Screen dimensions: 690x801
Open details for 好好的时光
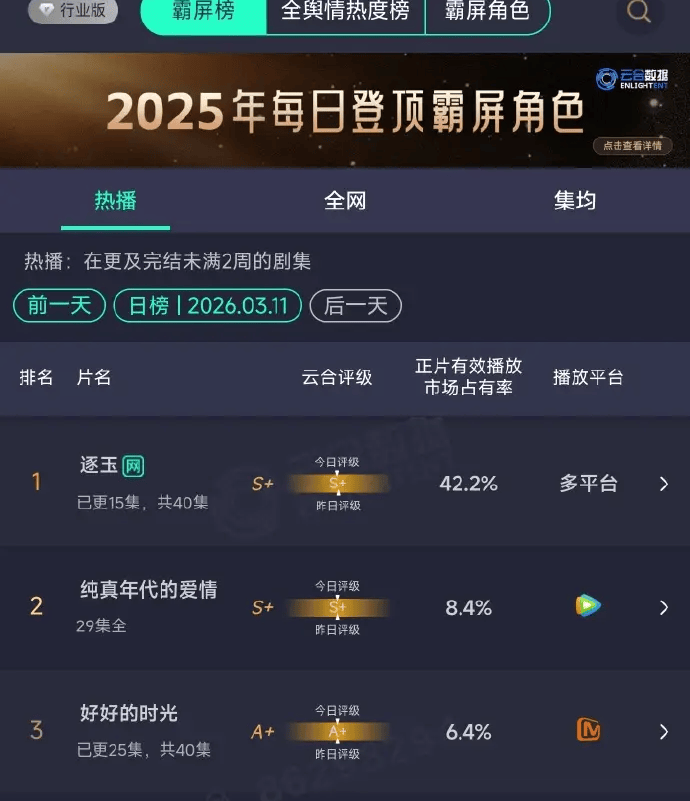(x=663, y=732)
